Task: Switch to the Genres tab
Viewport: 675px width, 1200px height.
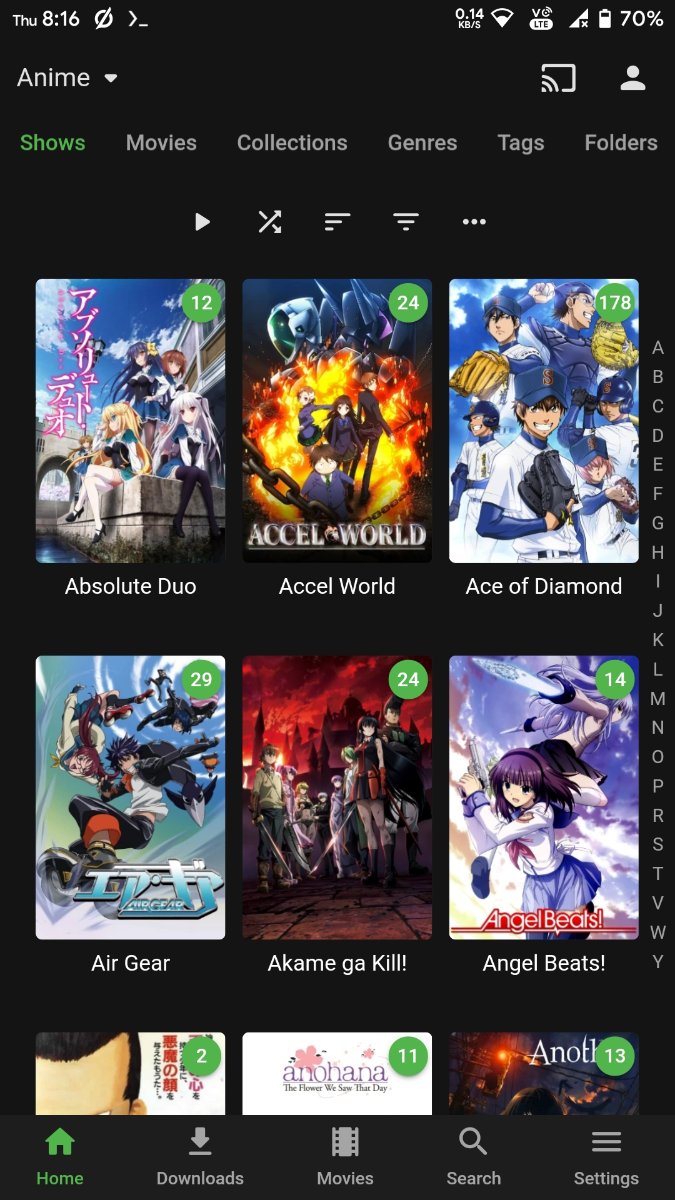Action: tap(422, 143)
